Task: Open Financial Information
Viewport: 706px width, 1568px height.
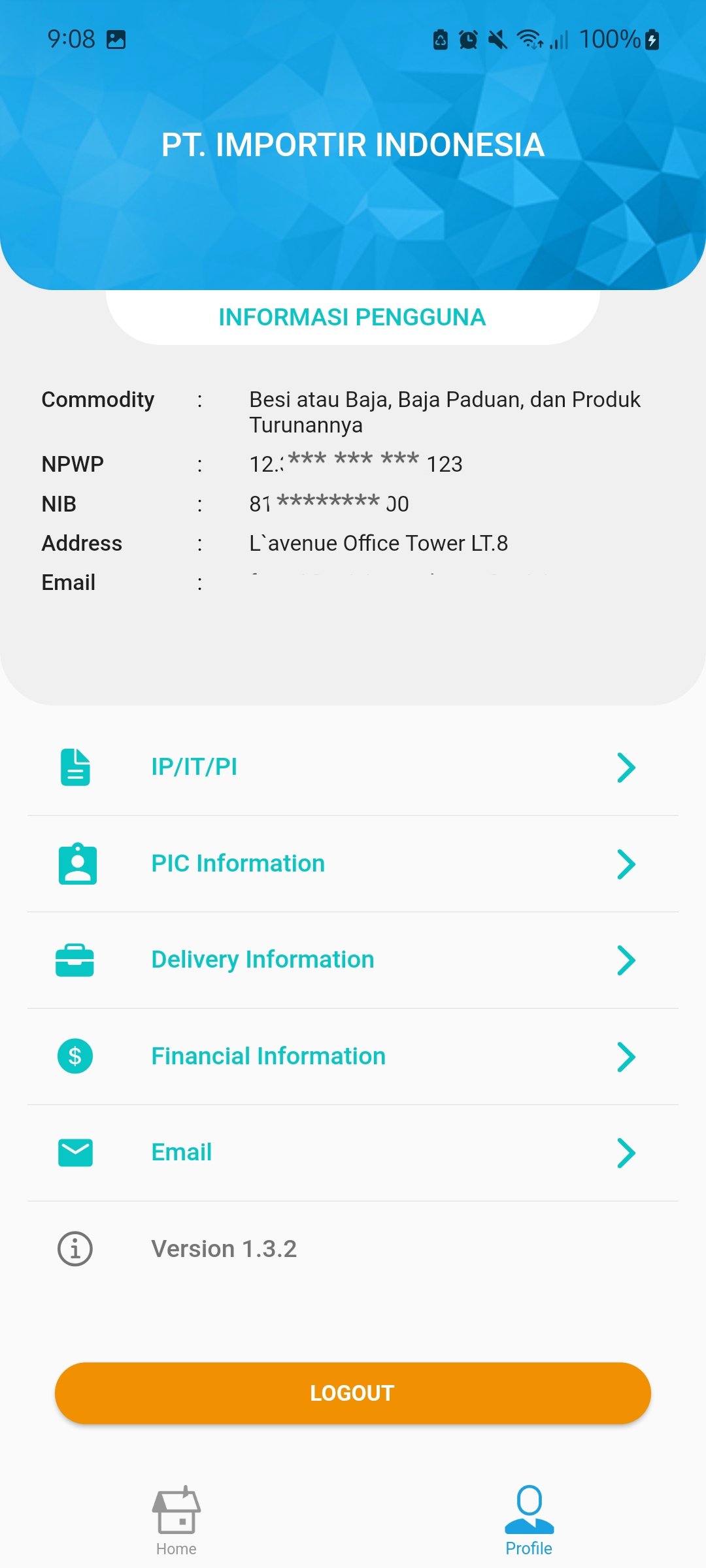Action: click(353, 1056)
